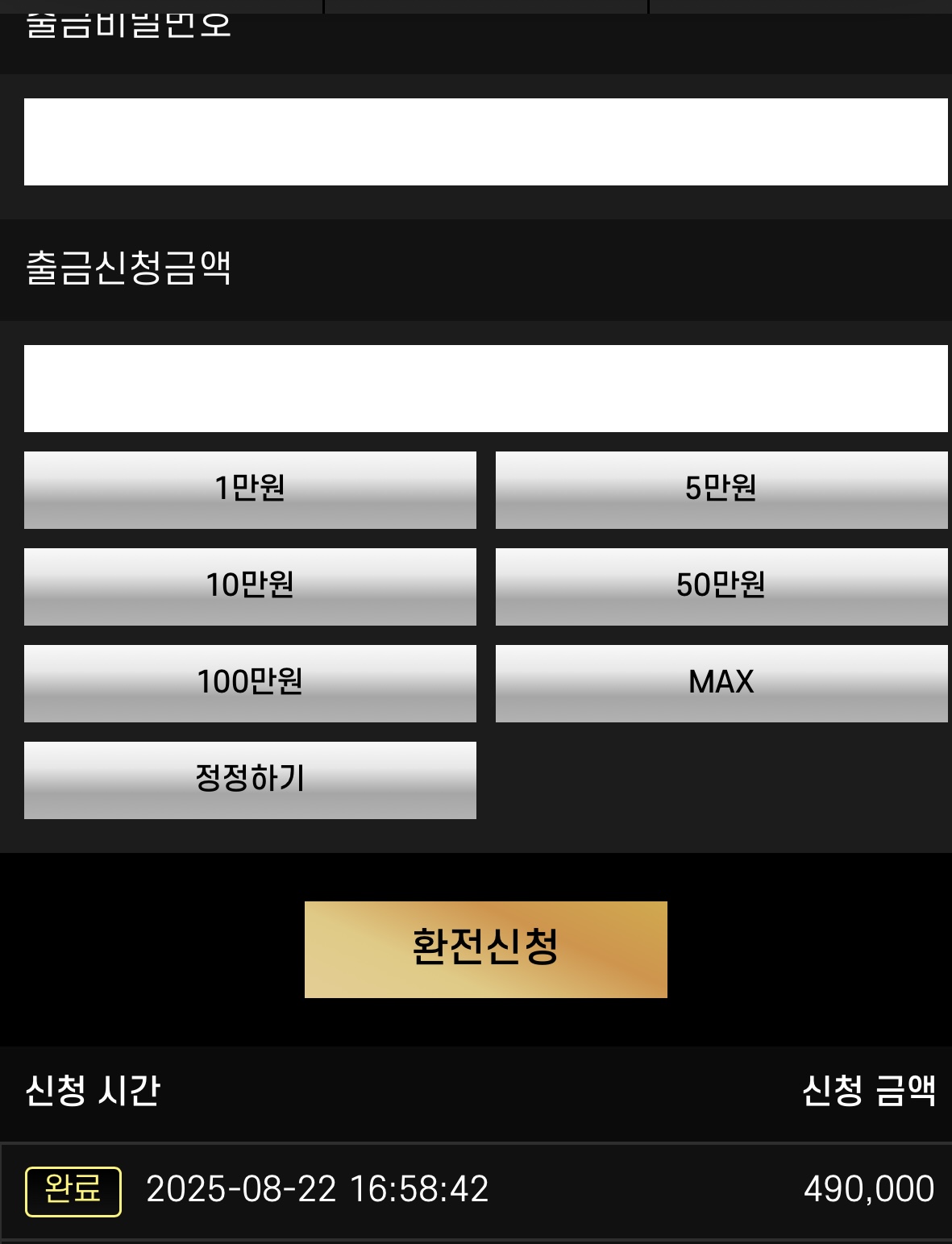The width and height of the screenshot is (952, 1244).
Task: Focus the 출금신청금액 amount field
Action: tap(485, 389)
